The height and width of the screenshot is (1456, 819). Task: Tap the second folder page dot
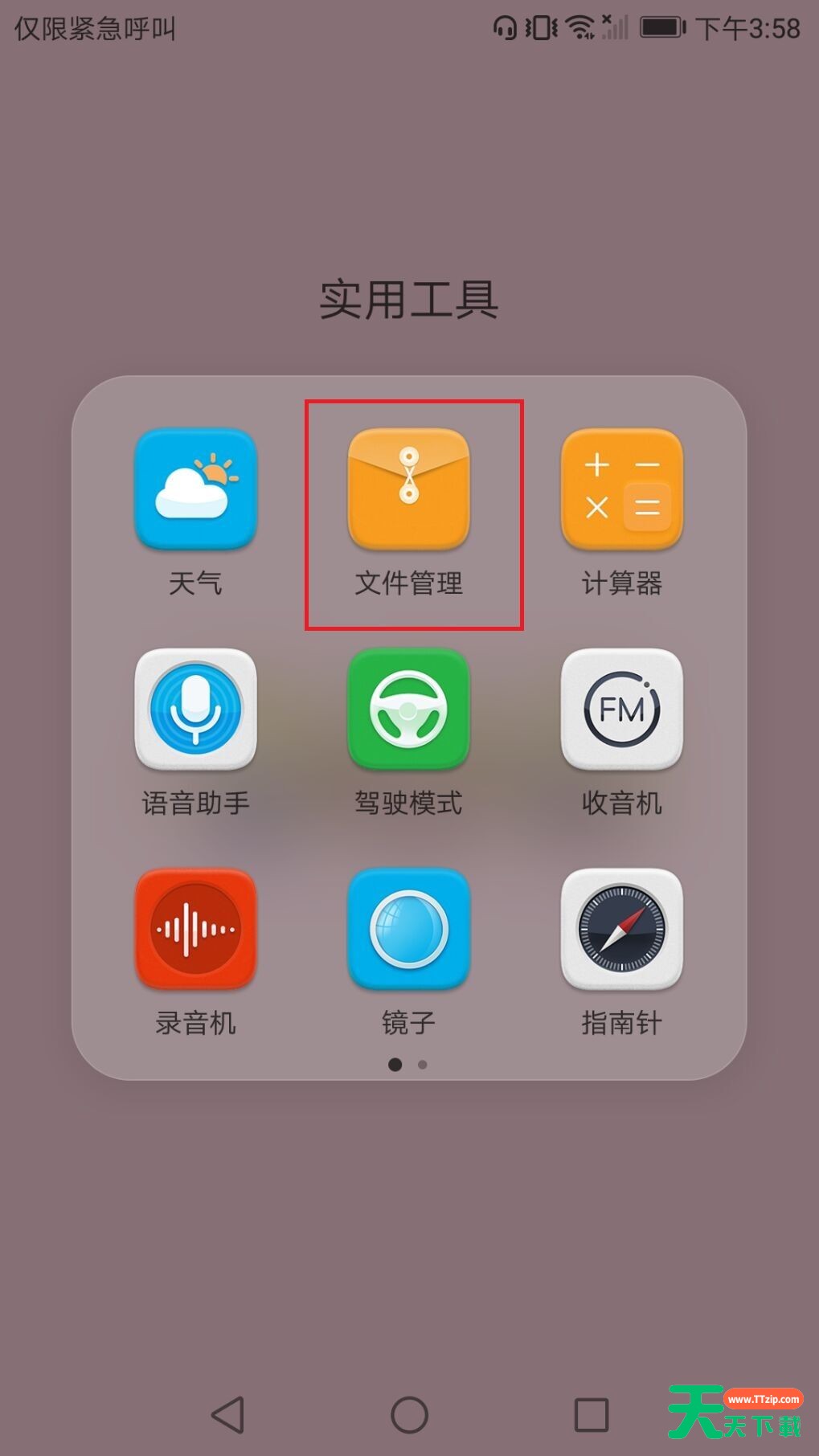(423, 1065)
